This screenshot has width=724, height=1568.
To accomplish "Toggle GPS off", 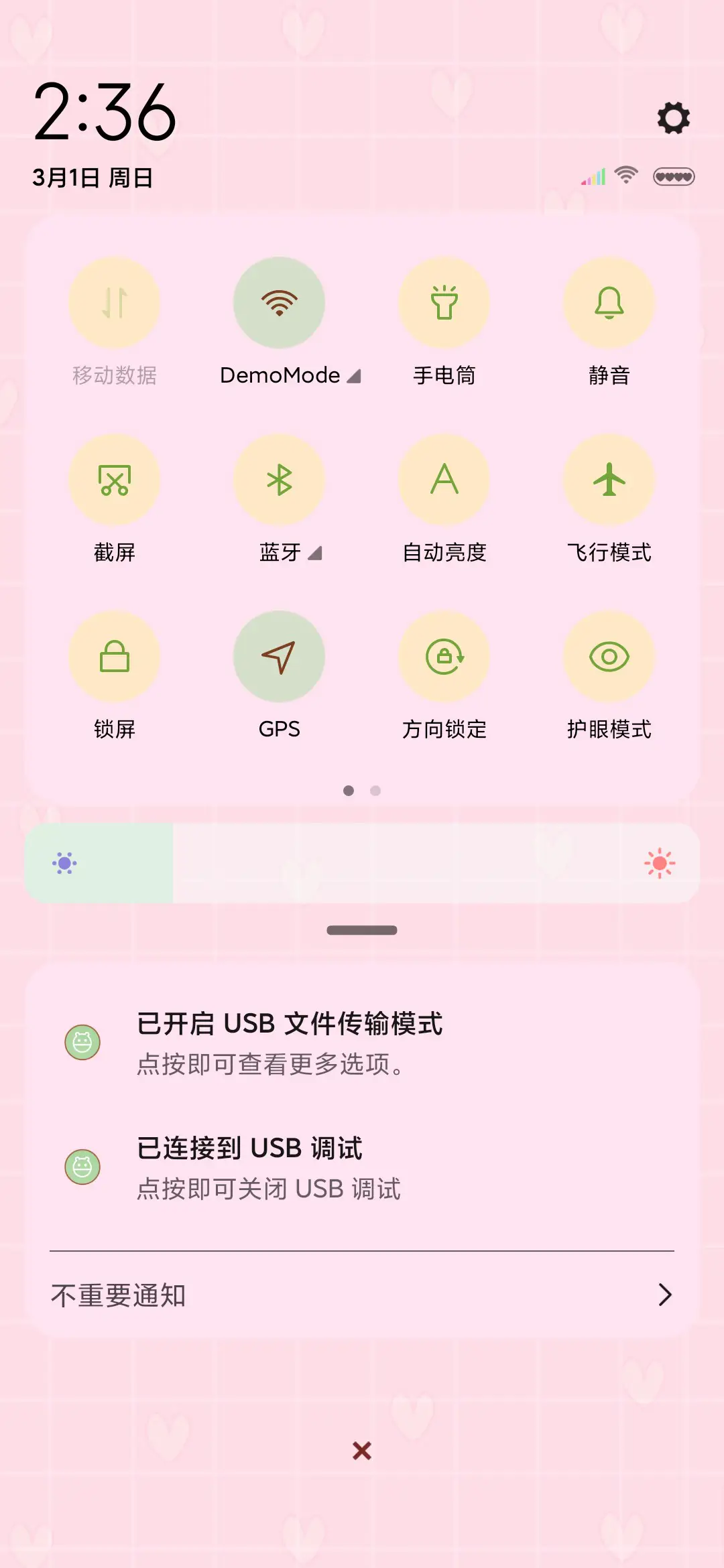I will coord(280,657).
